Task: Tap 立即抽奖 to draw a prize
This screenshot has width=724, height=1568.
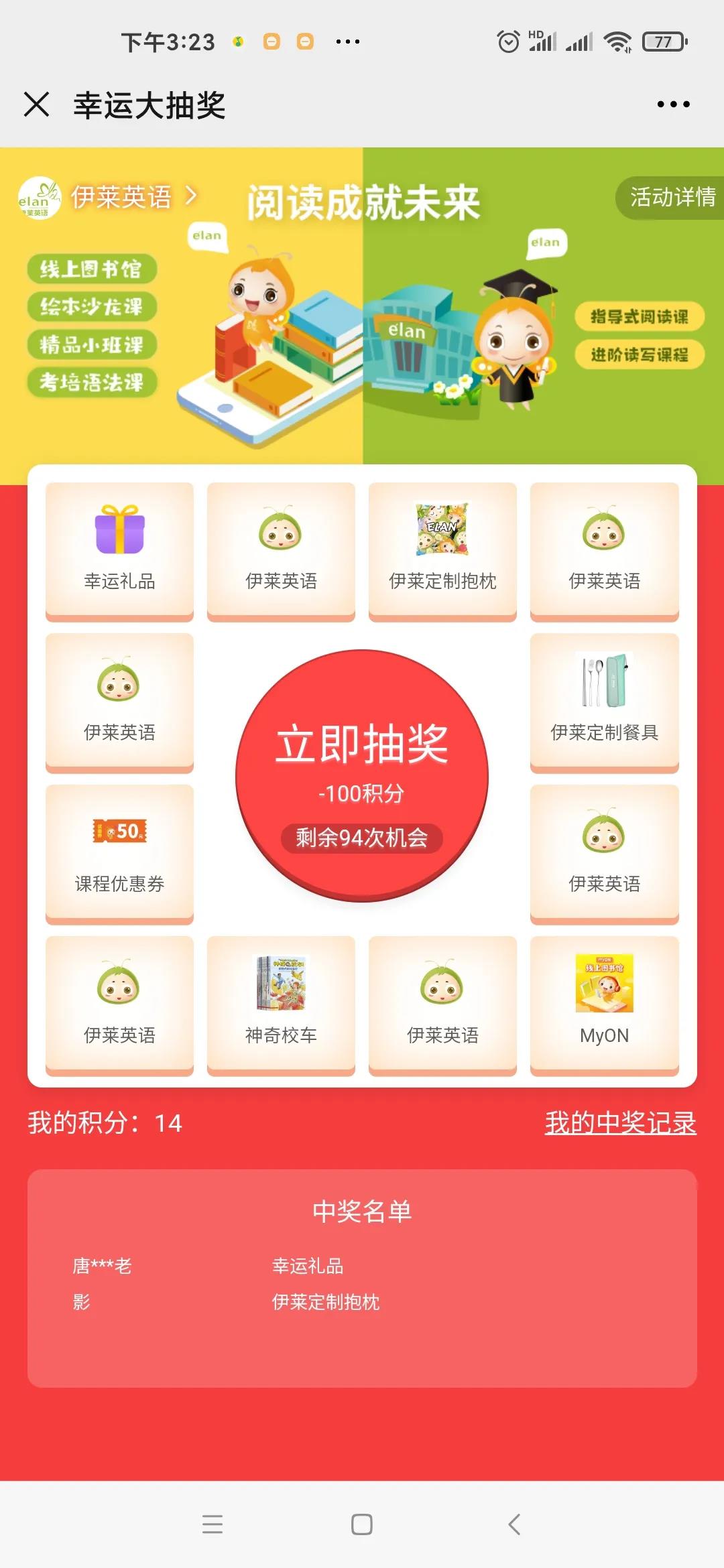Action: click(x=362, y=775)
